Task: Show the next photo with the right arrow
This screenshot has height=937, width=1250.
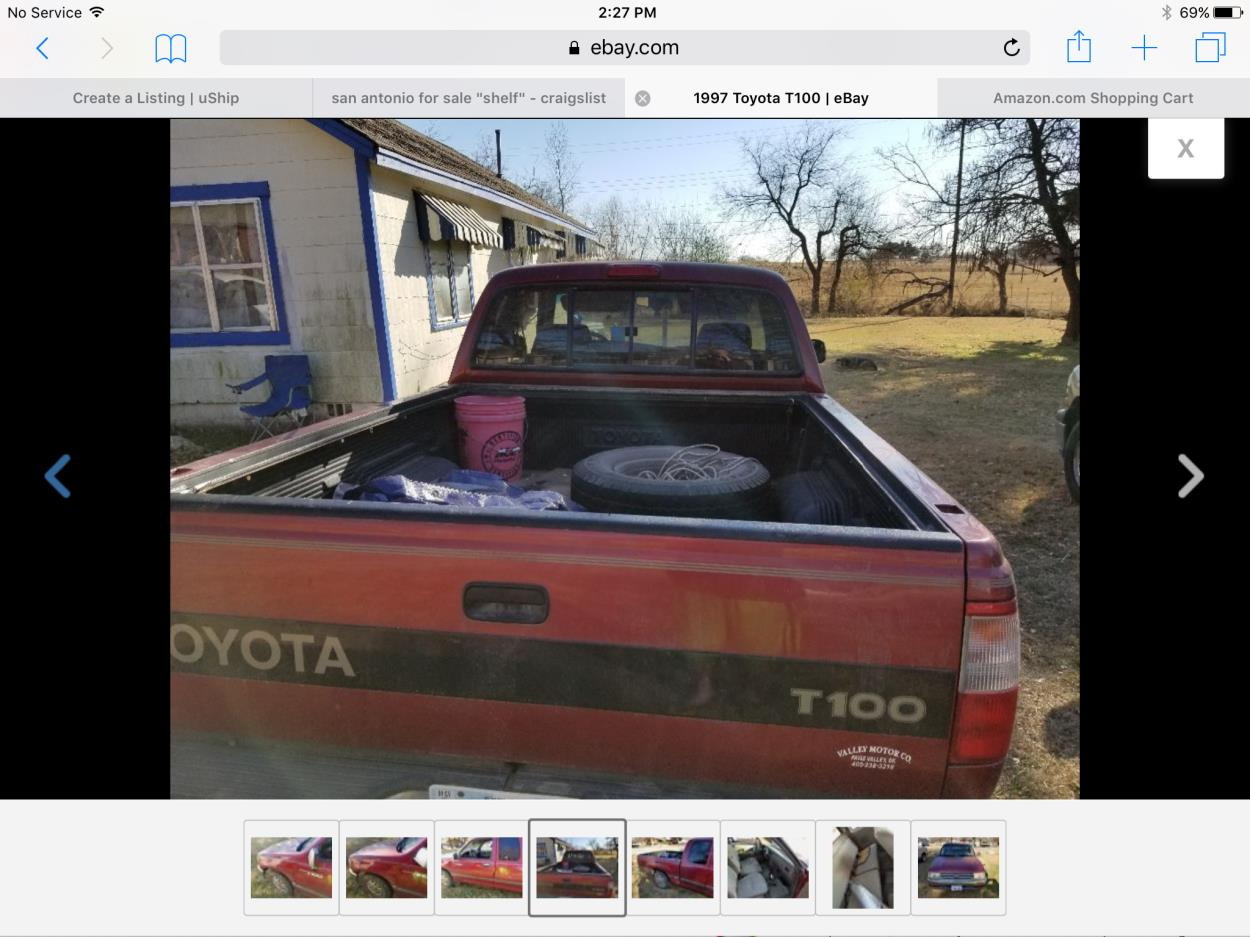Action: tap(1190, 476)
